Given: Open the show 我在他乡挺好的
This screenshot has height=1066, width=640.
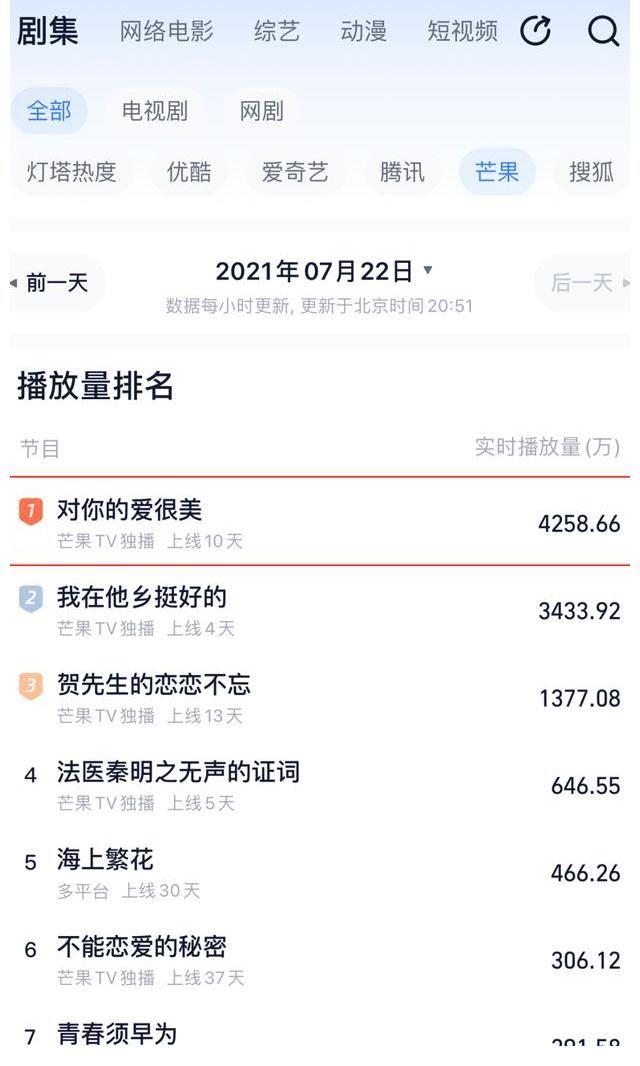Looking at the screenshot, I should click(142, 598).
